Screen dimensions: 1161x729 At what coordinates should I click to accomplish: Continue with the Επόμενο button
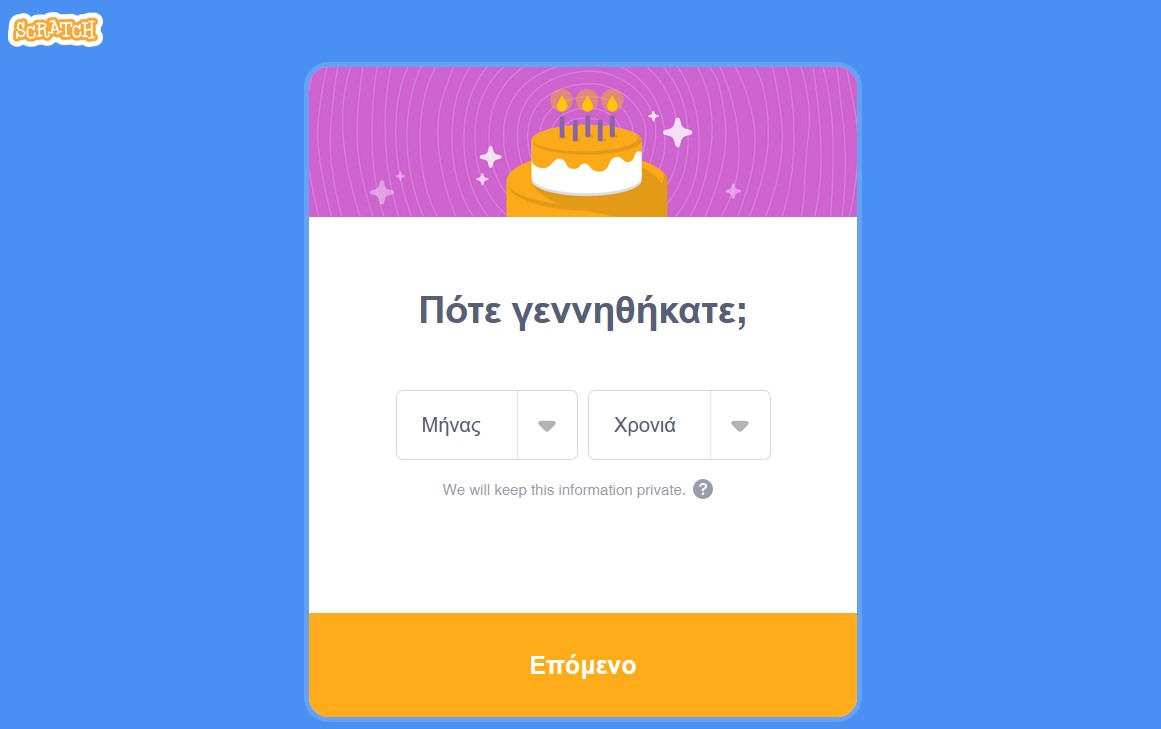[x=583, y=665]
